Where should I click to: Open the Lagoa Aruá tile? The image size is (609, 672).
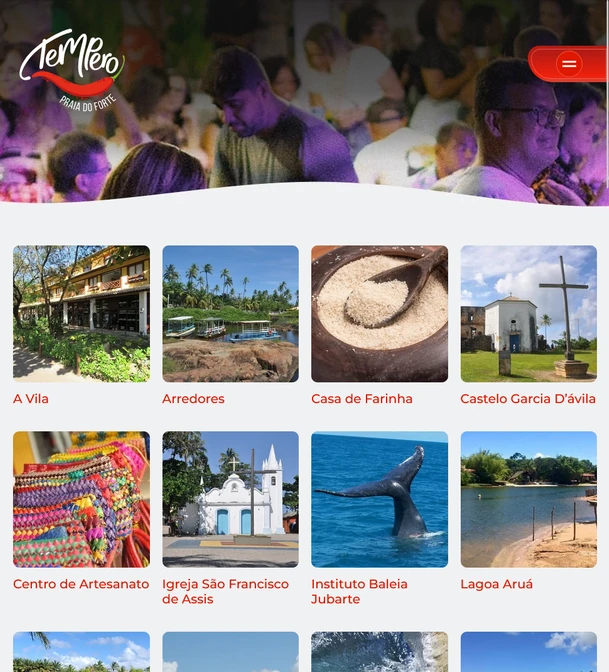[528, 499]
